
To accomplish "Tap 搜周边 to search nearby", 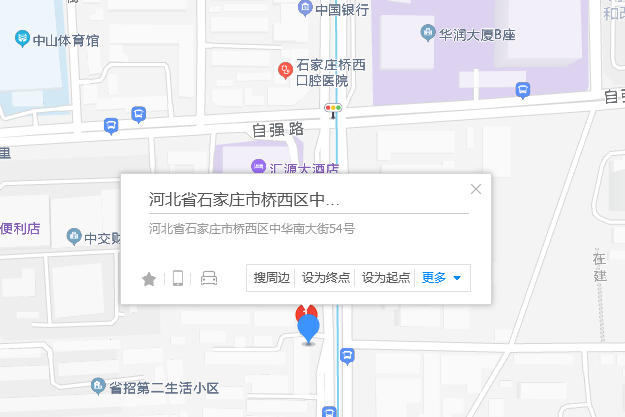I will (271, 278).
